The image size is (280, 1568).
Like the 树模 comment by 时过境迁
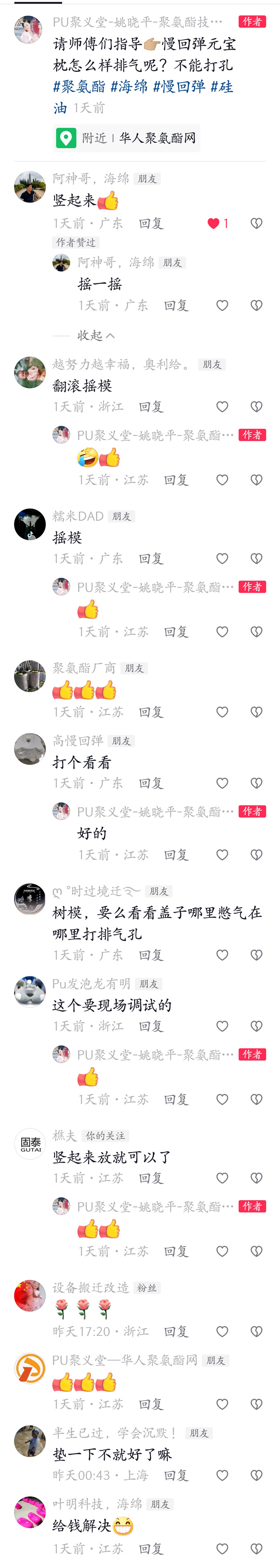pyautogui.click(x=222, y=955)
